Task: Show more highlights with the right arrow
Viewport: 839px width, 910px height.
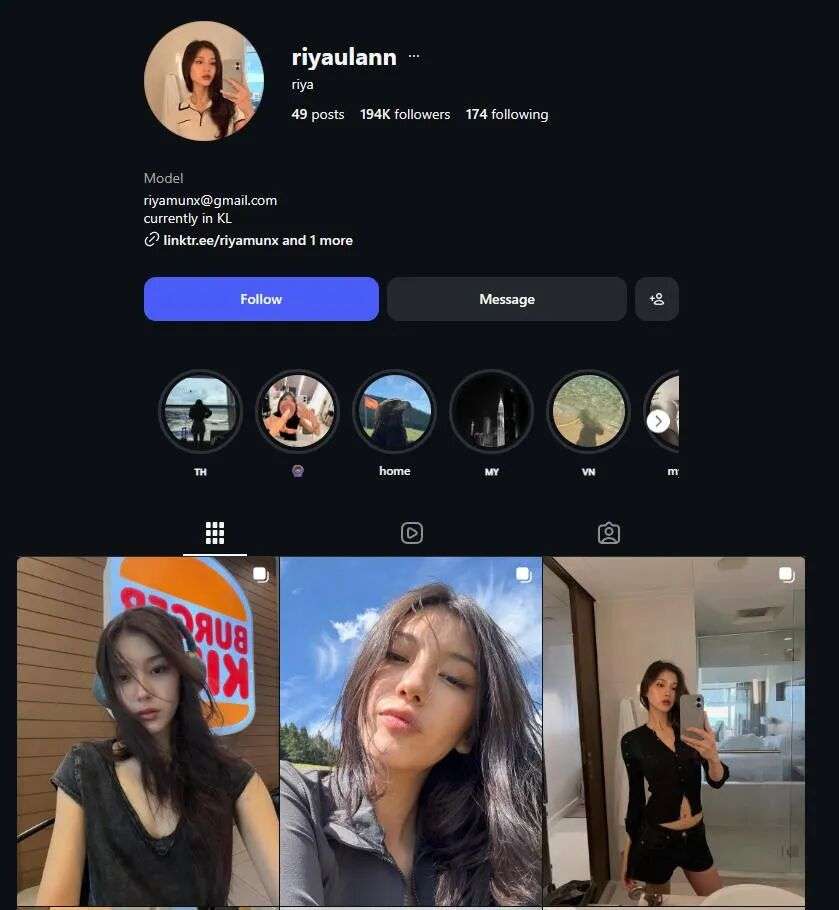Action: coord(658,421)
